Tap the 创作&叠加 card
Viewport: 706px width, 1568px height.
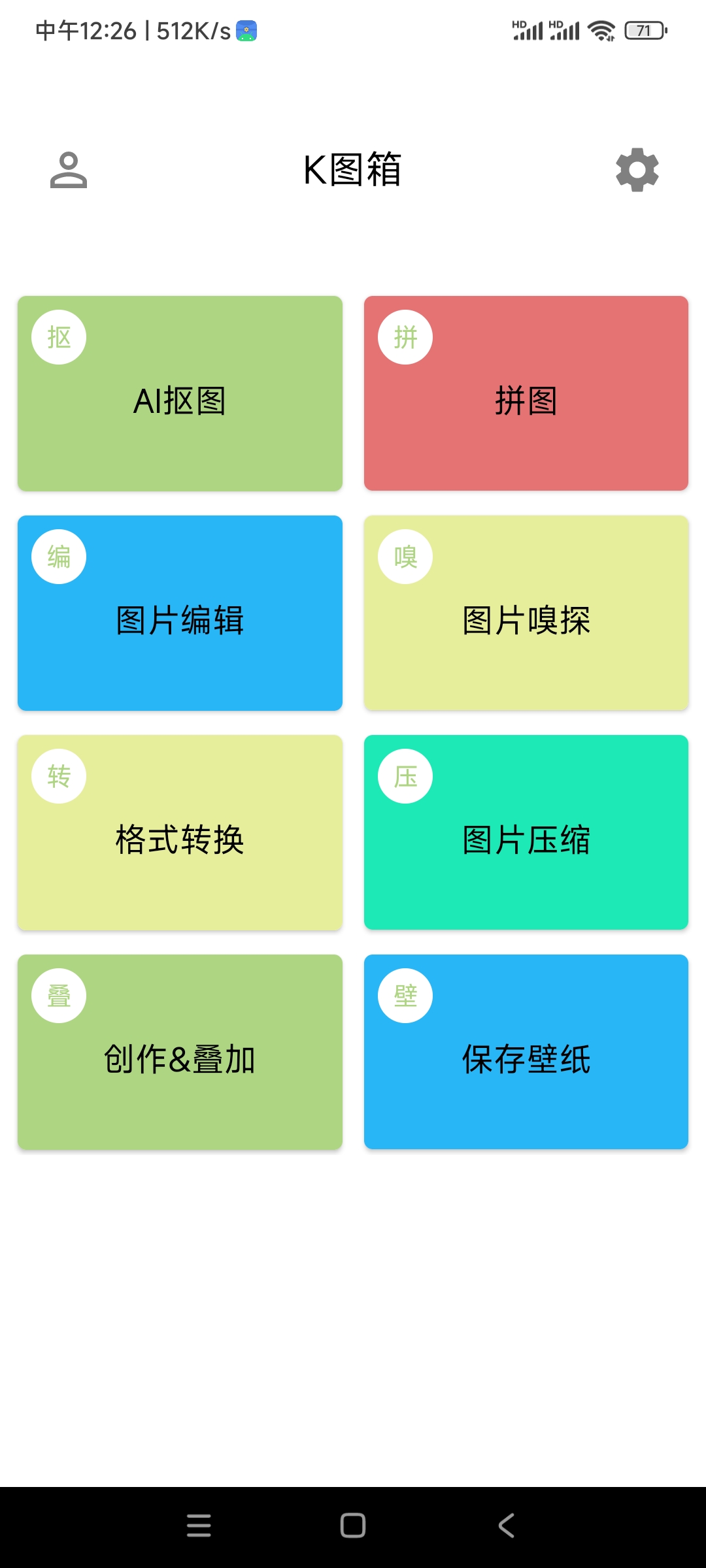pyautogui.click(x=180, y=1052)
